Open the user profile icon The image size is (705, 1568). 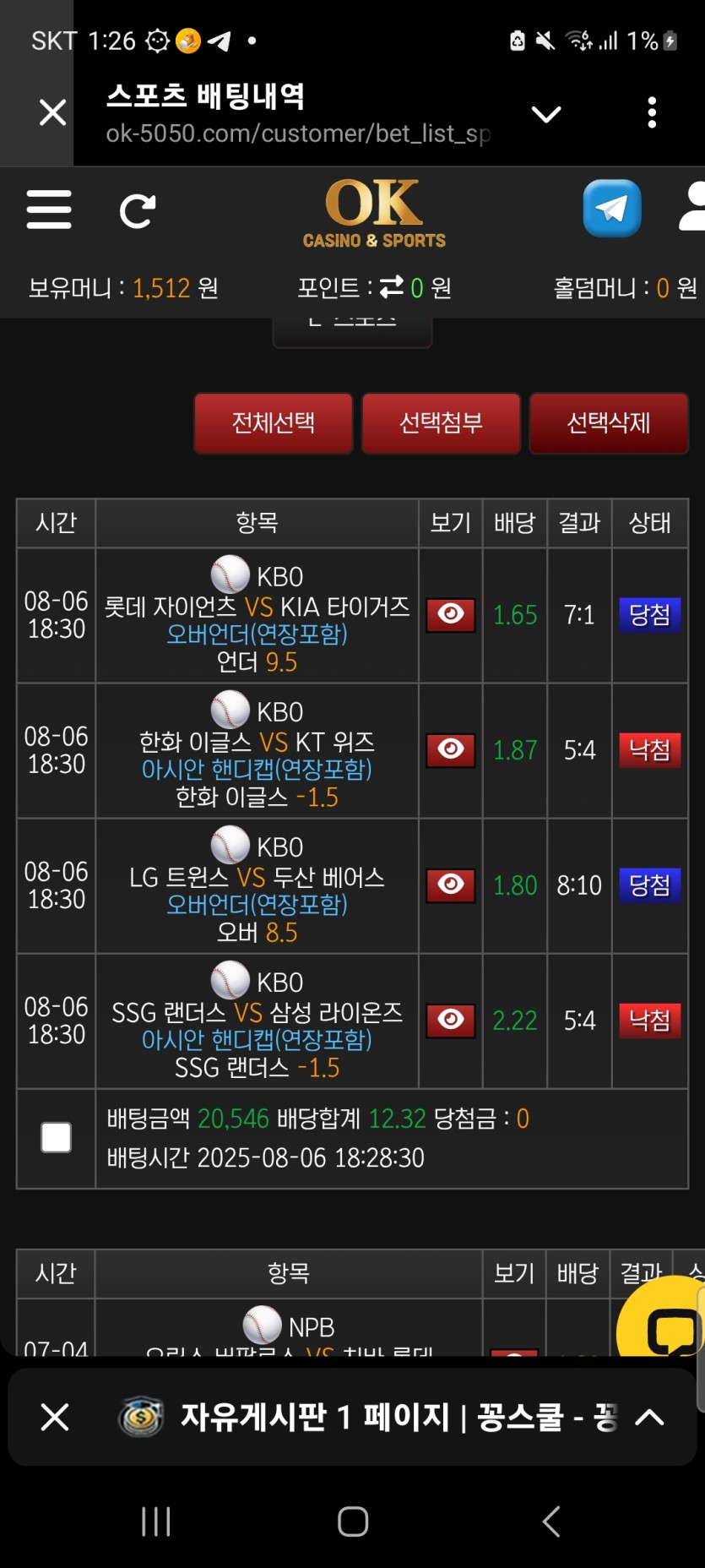click(x=691, y=208)
